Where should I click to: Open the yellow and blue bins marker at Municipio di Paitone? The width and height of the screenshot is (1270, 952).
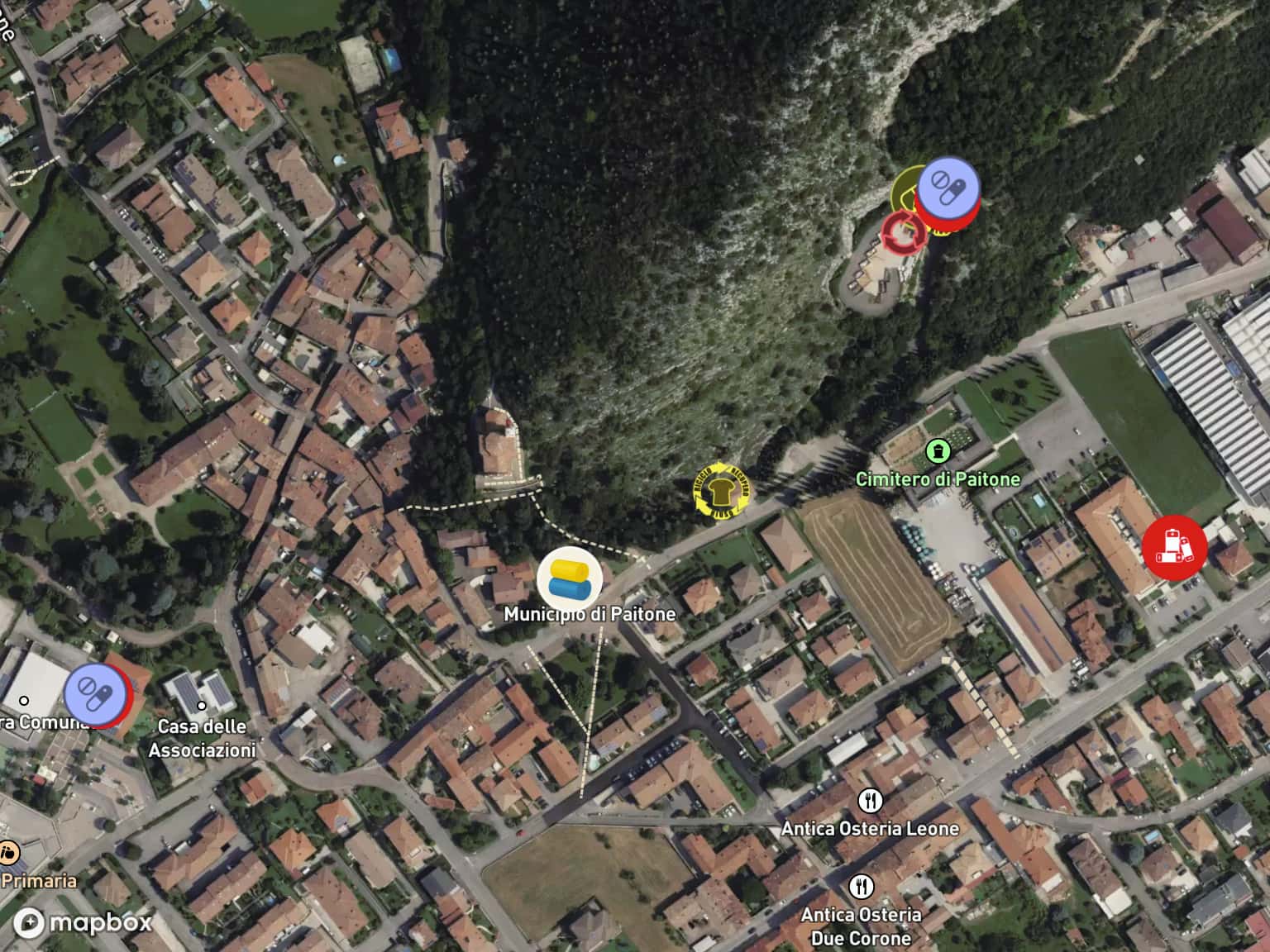pos(569,578)
